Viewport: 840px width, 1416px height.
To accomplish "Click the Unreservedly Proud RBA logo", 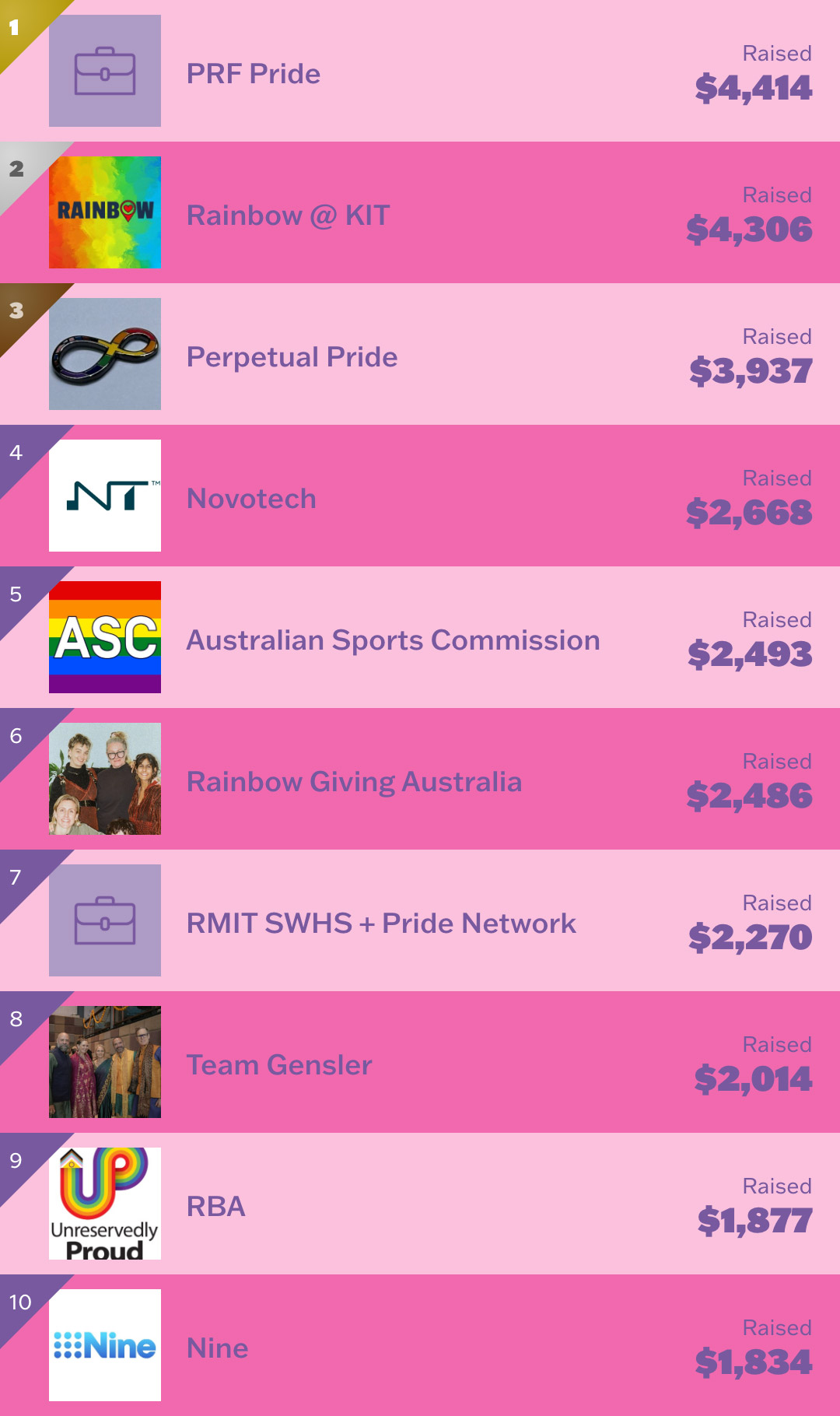I will click(105, 1203).
